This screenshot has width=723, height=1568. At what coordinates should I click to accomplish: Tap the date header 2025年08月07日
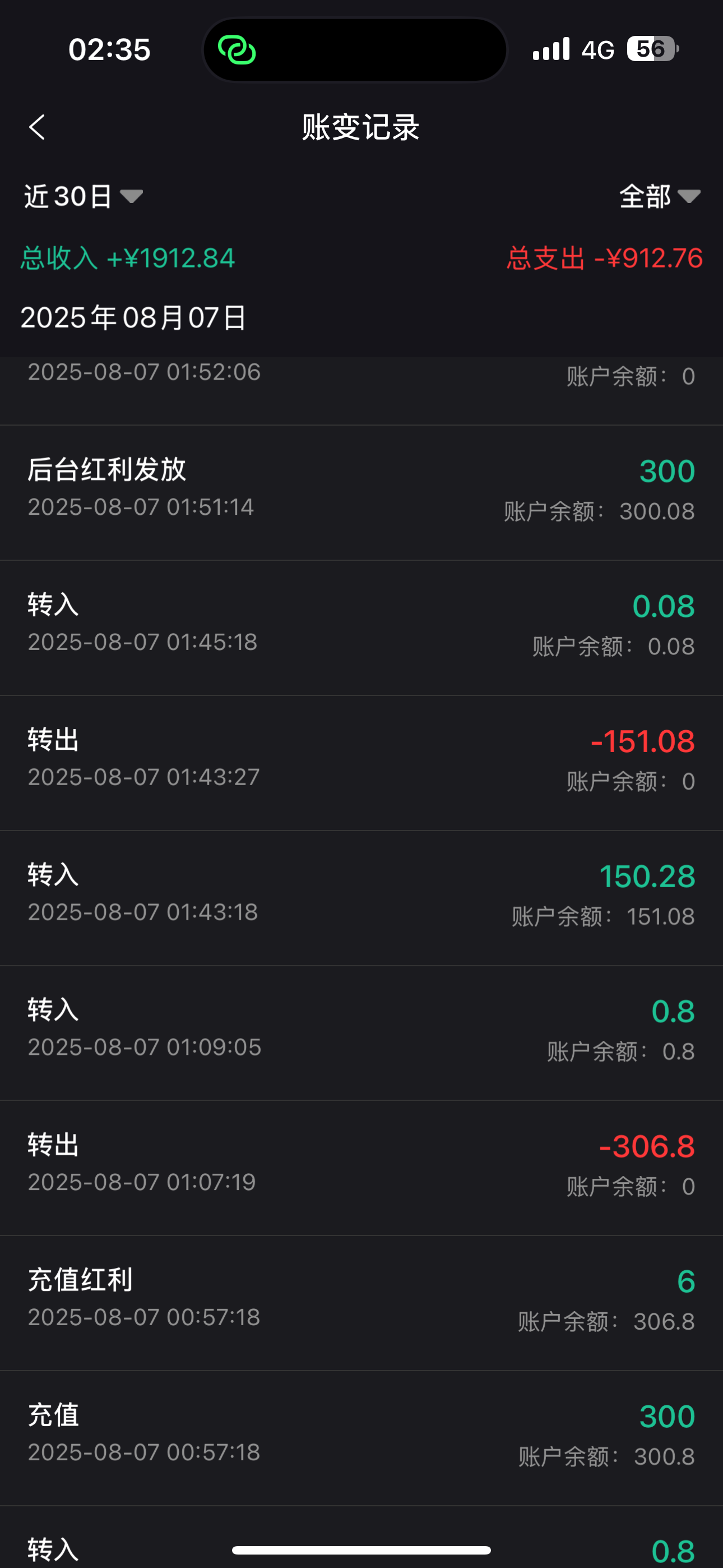134,318
